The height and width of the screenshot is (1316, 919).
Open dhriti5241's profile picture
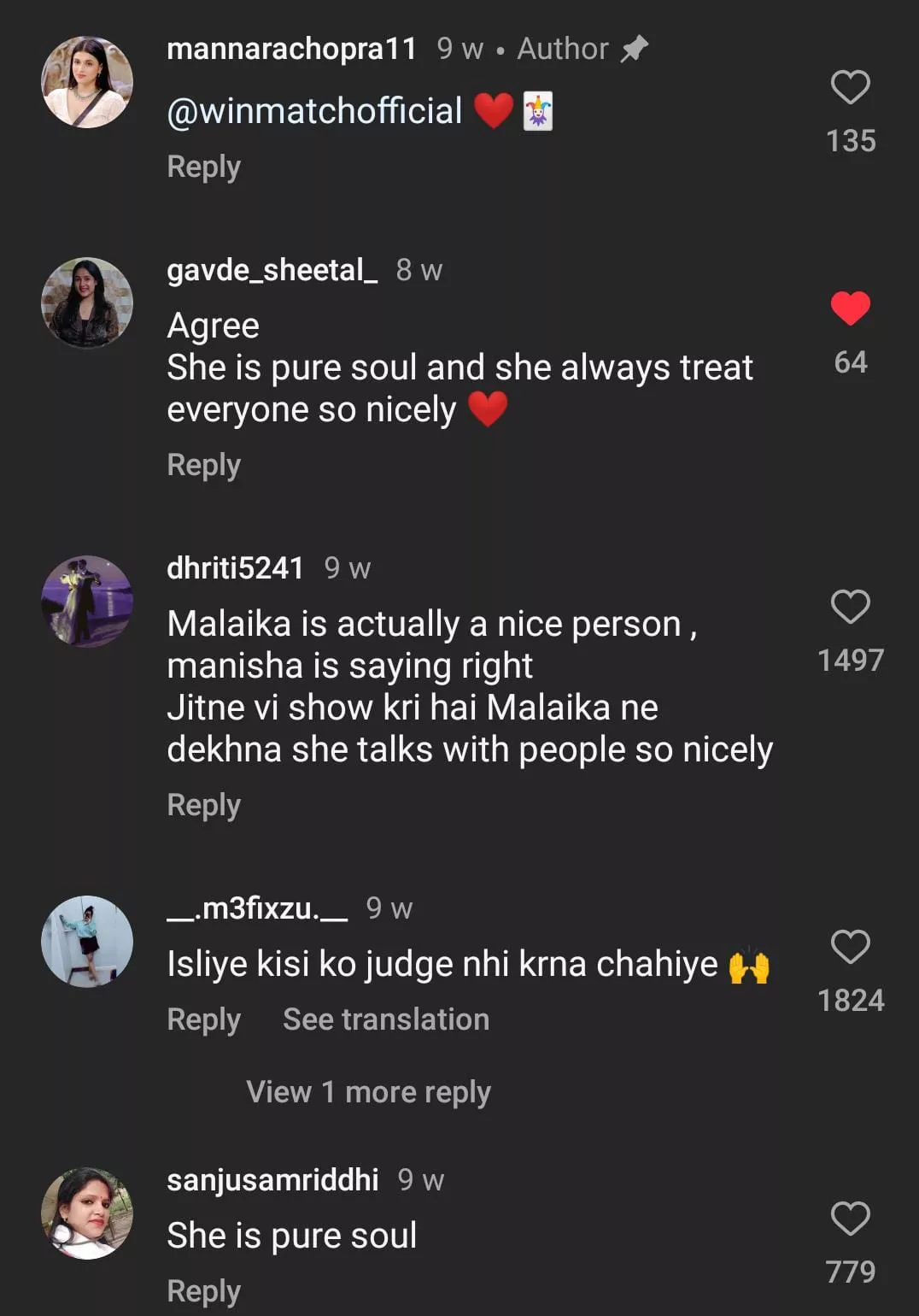click(87, 602)
